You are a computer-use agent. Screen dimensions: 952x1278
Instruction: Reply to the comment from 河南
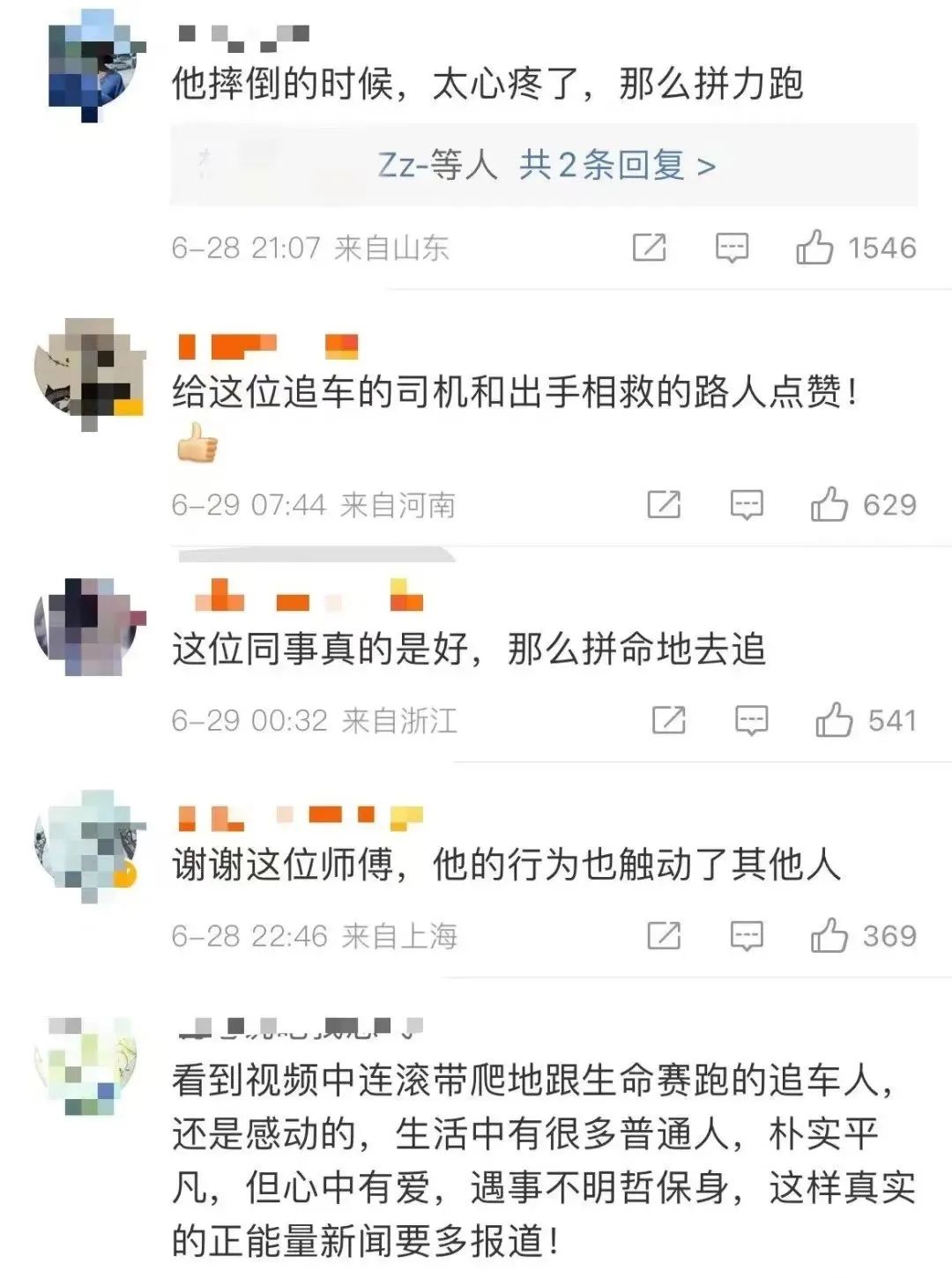(747, 505)
